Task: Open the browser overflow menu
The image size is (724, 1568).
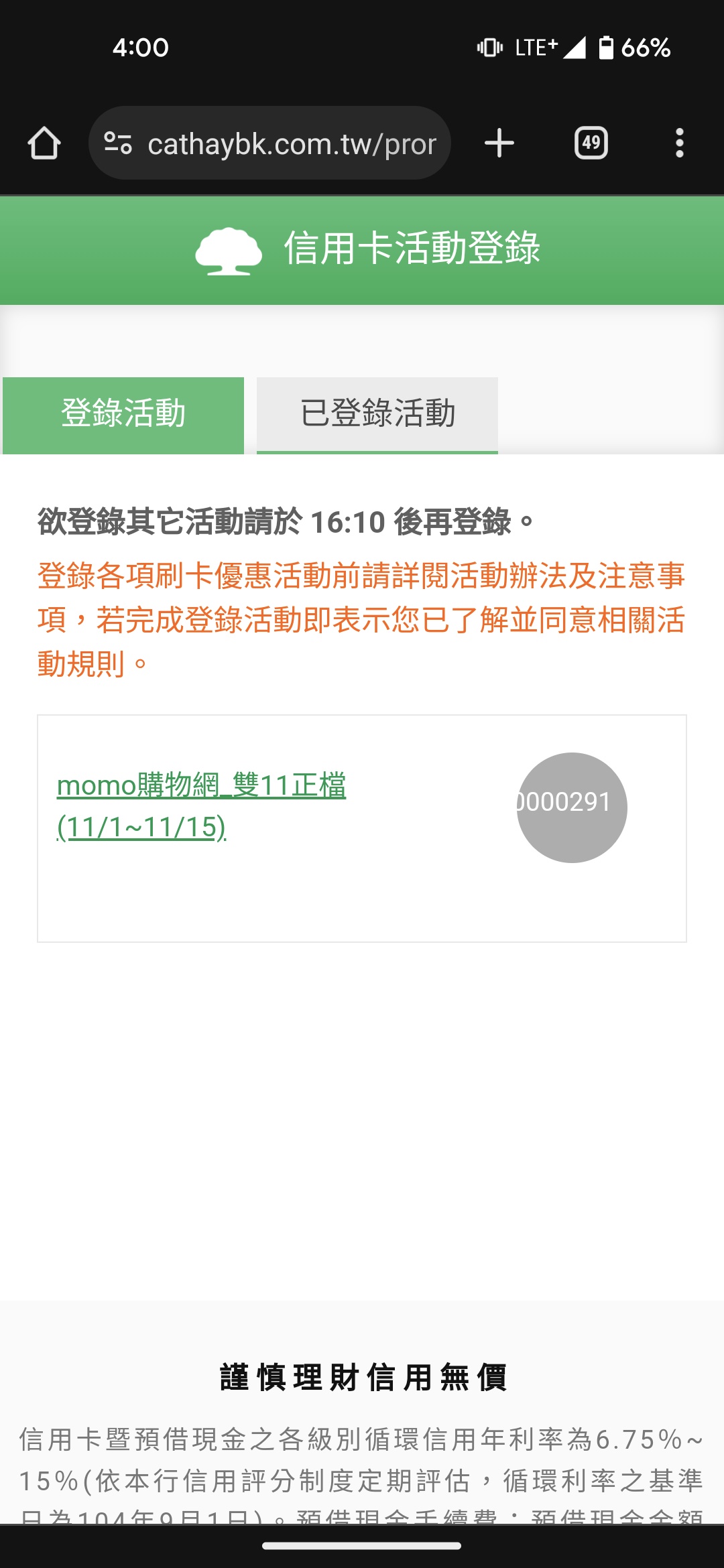Action: [x=679, y=143]
